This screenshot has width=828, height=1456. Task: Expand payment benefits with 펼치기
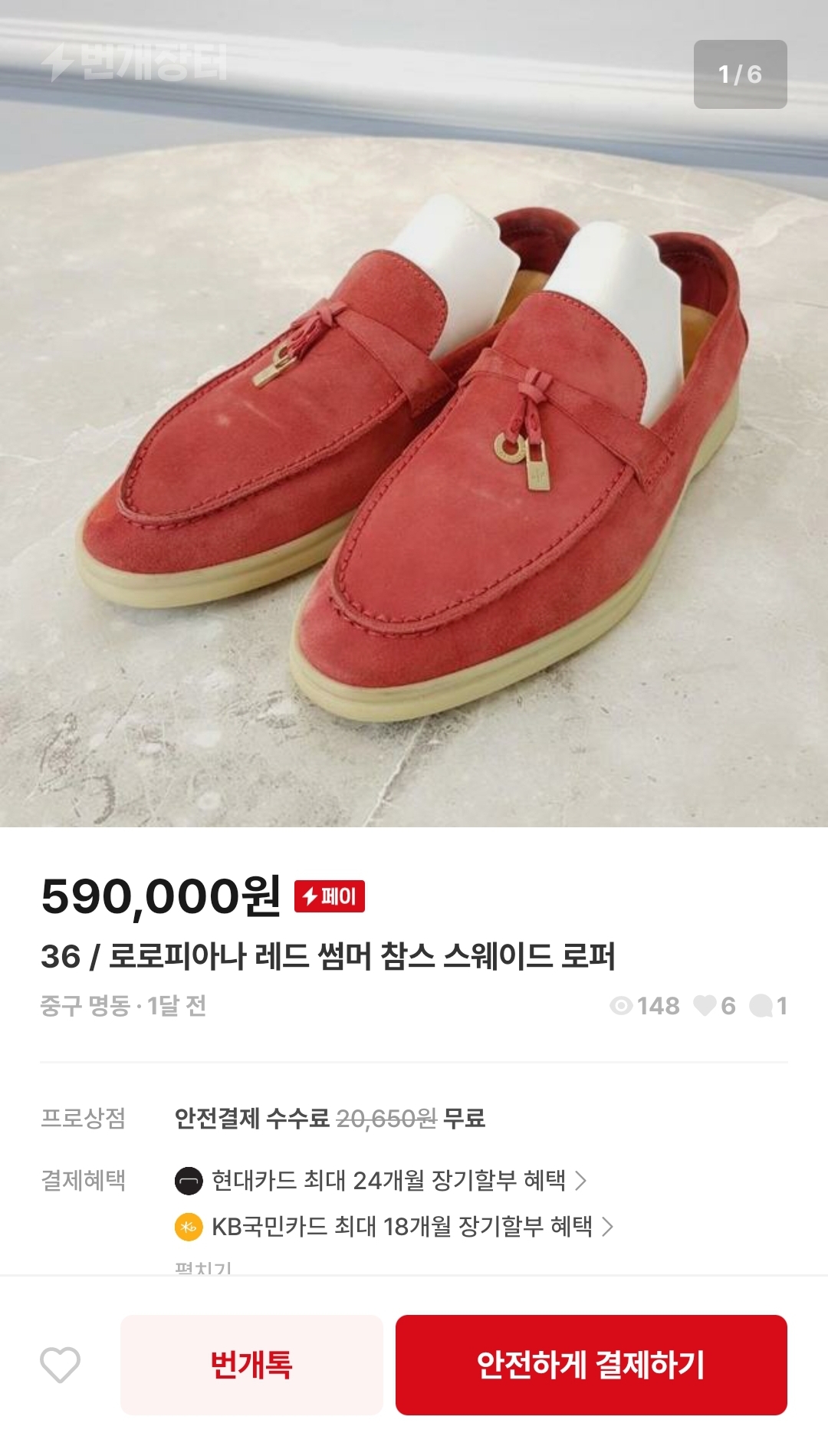[x=203, y=1267]
